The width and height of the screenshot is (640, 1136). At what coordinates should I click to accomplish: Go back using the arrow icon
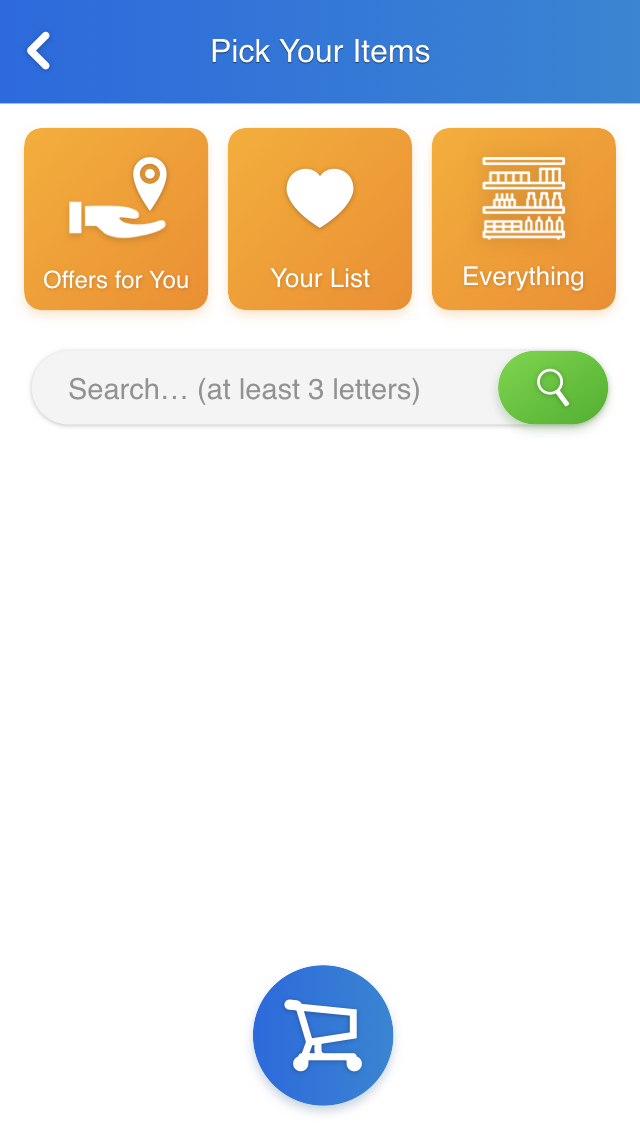(x=39, y=51)
